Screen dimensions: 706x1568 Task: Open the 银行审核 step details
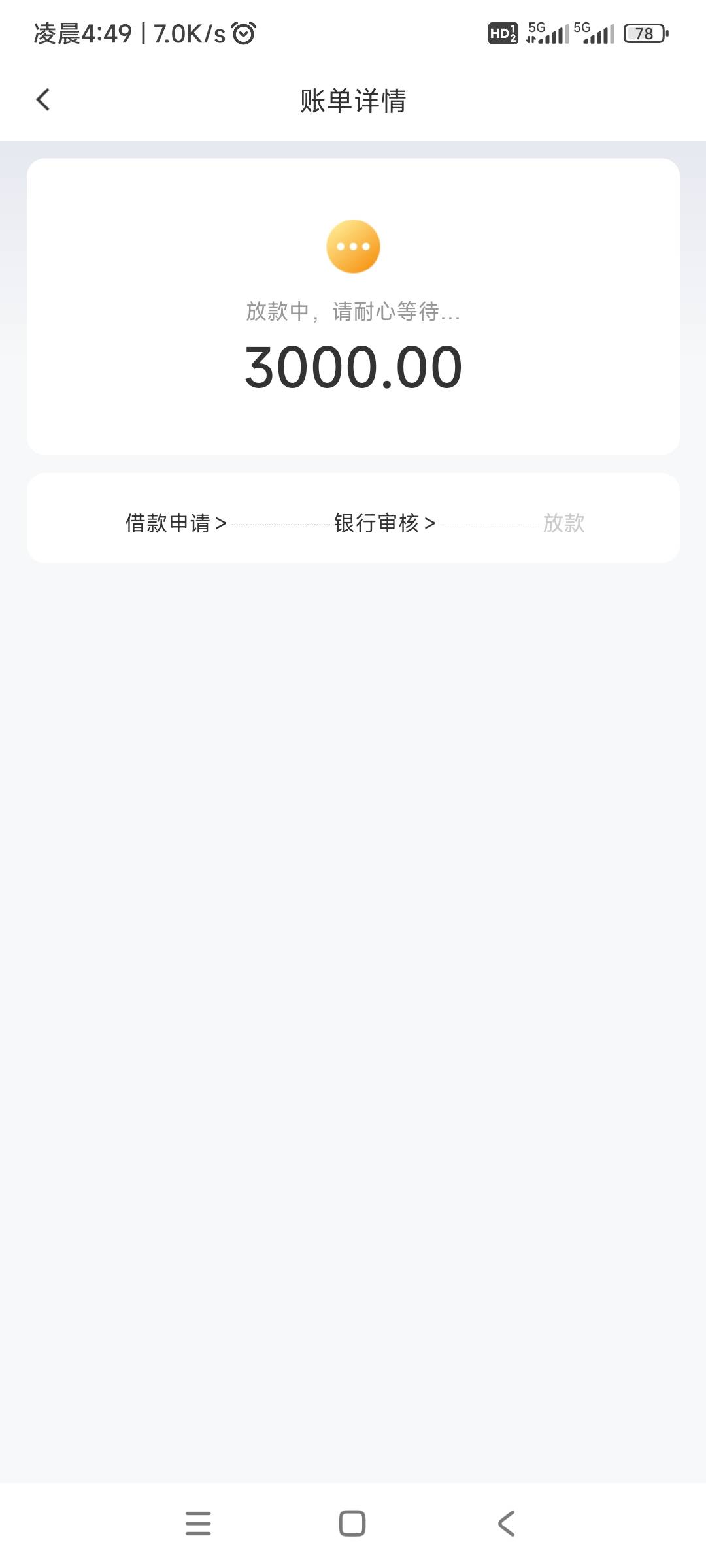pyautogui.click(x=384, y=523)
